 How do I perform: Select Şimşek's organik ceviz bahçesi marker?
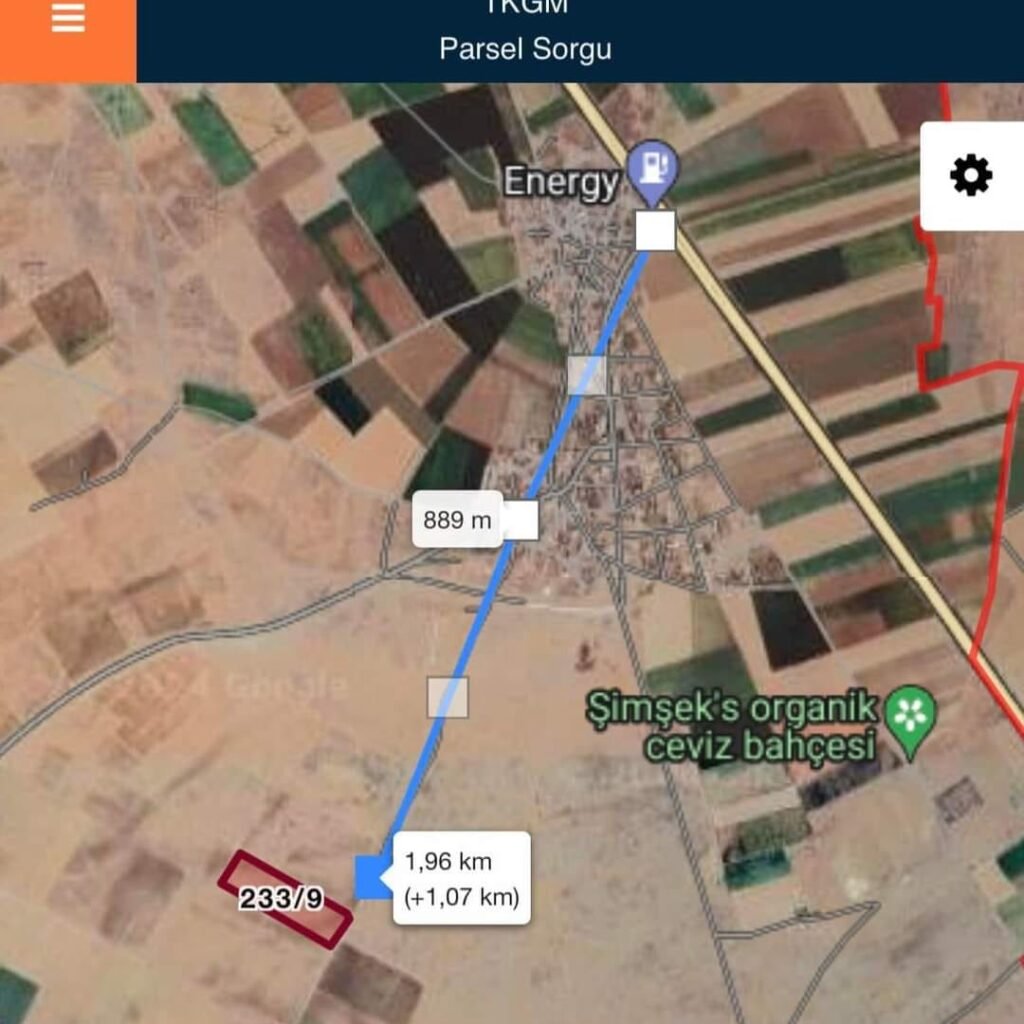[911, 717]
